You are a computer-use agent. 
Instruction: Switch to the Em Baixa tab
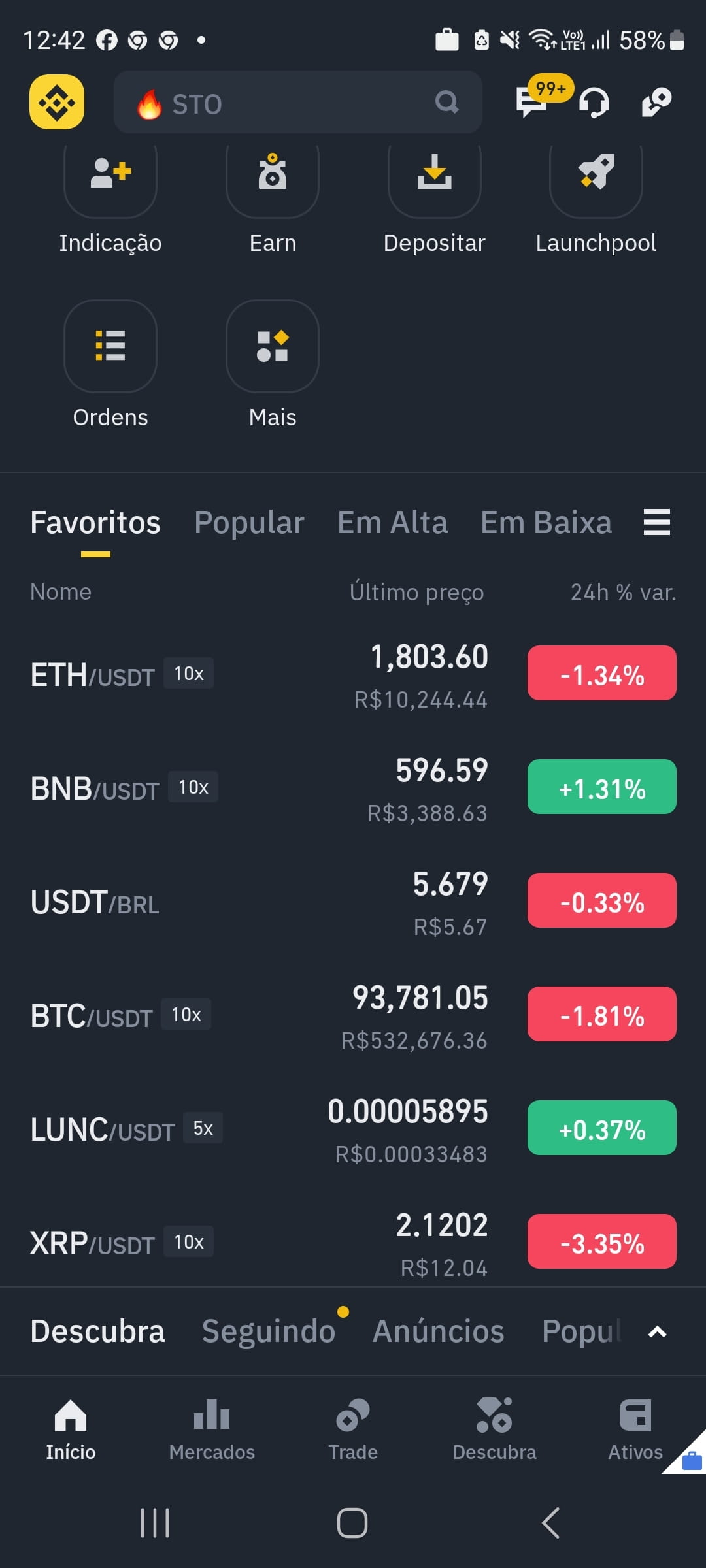546,523
